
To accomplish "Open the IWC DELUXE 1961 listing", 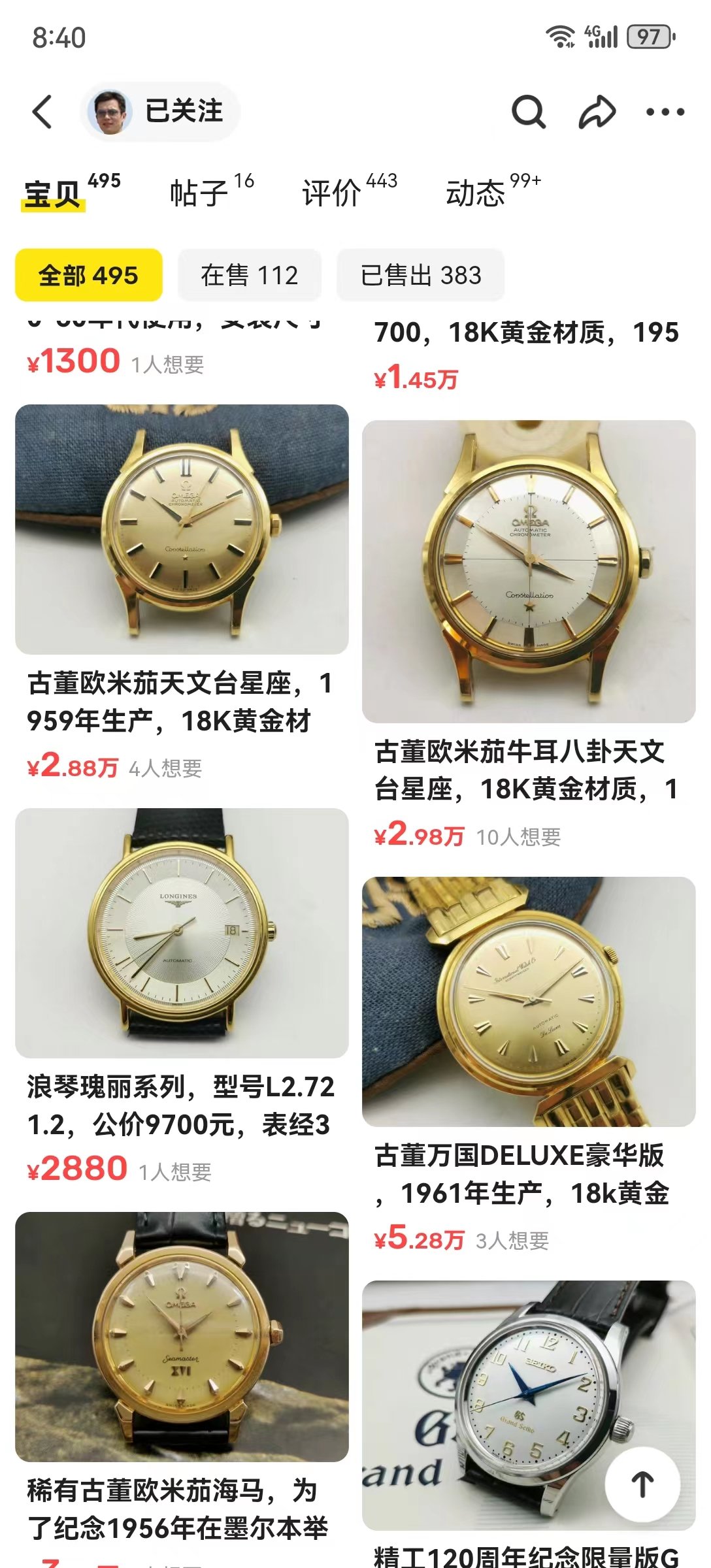I will 529,1002.
